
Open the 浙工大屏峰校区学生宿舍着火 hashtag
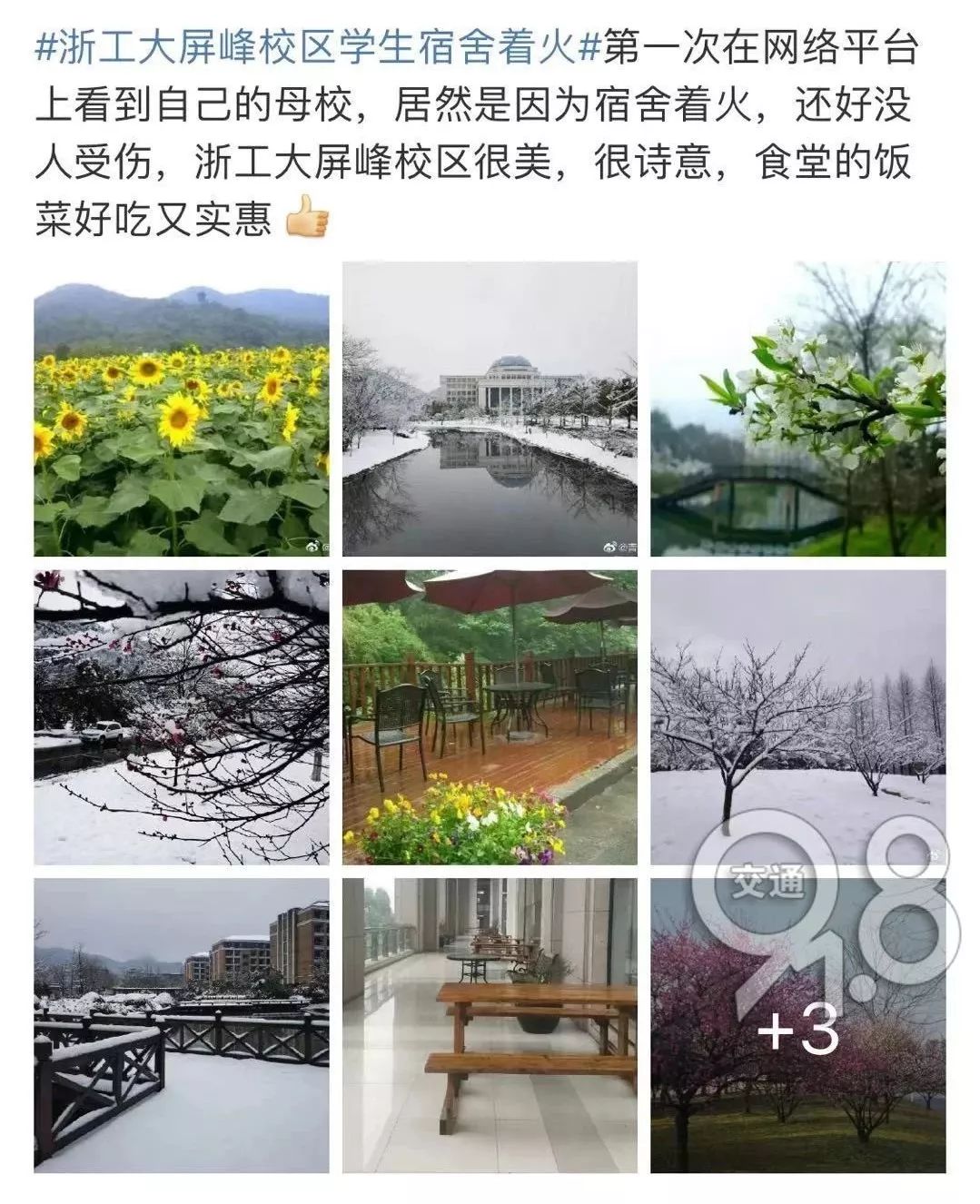[318, 49]
